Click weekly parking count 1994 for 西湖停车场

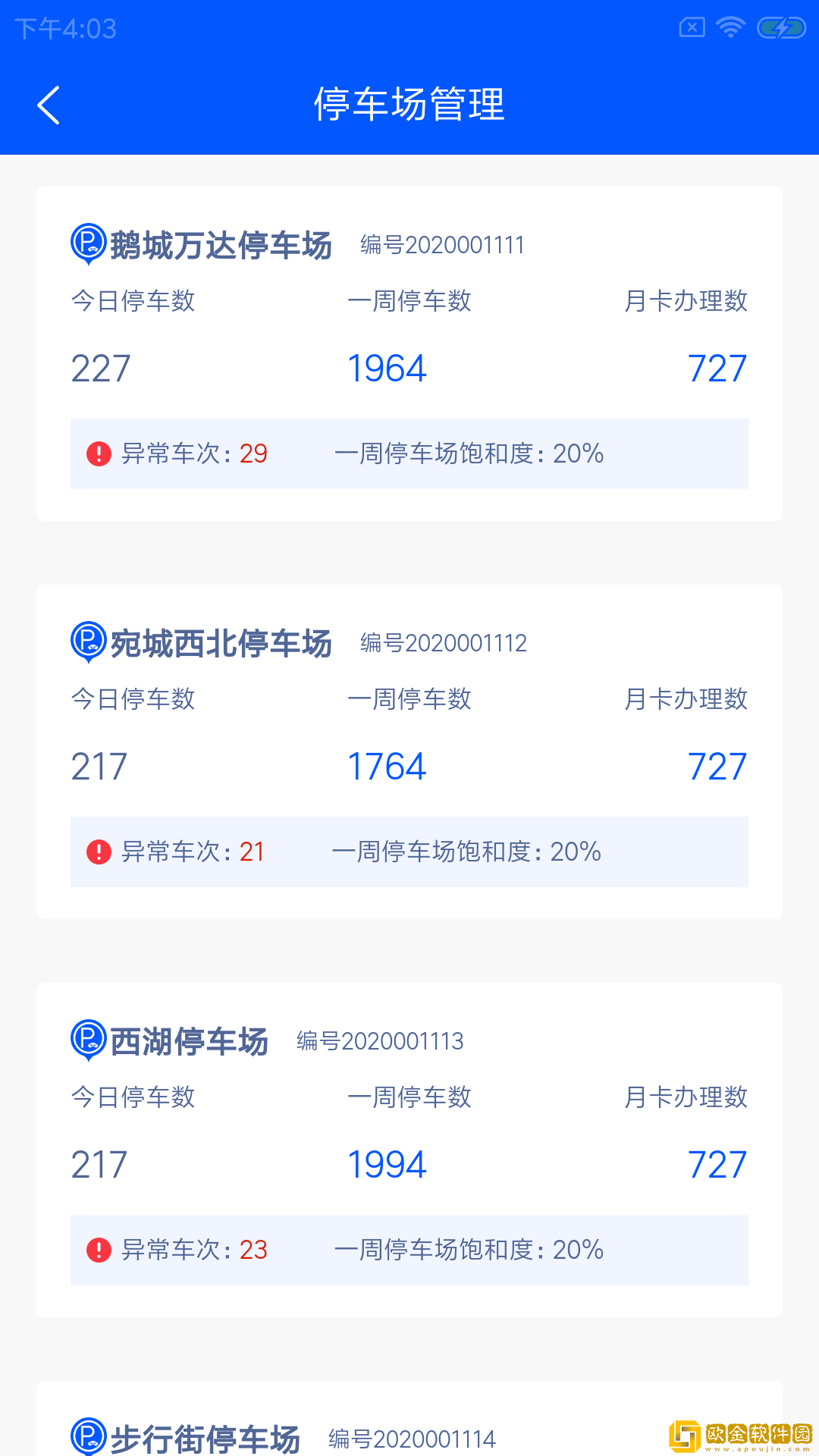coord(386,1165)
